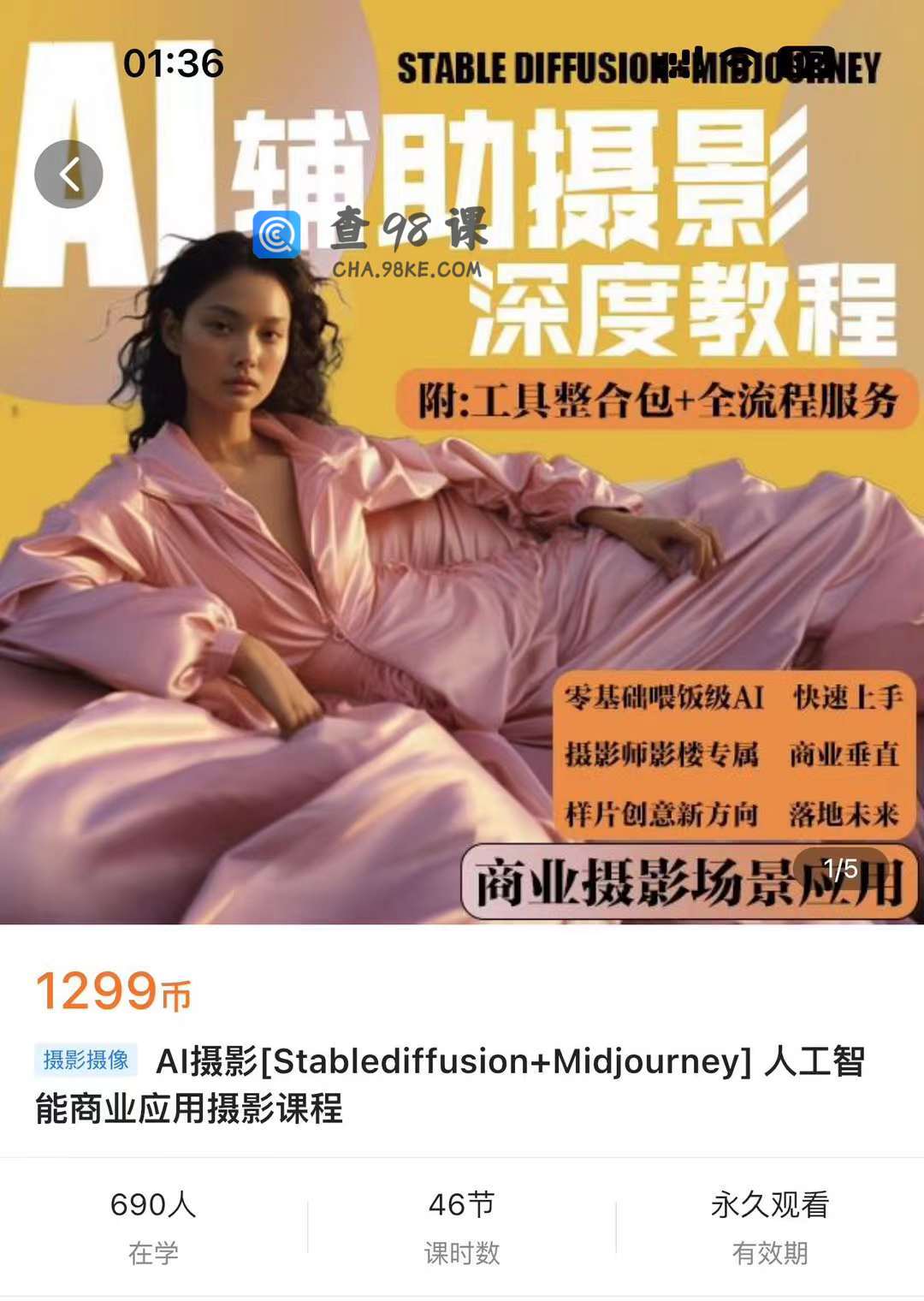Go back using the arrow button
This screenshot has height=1301, width=924.
pos(68,175)
